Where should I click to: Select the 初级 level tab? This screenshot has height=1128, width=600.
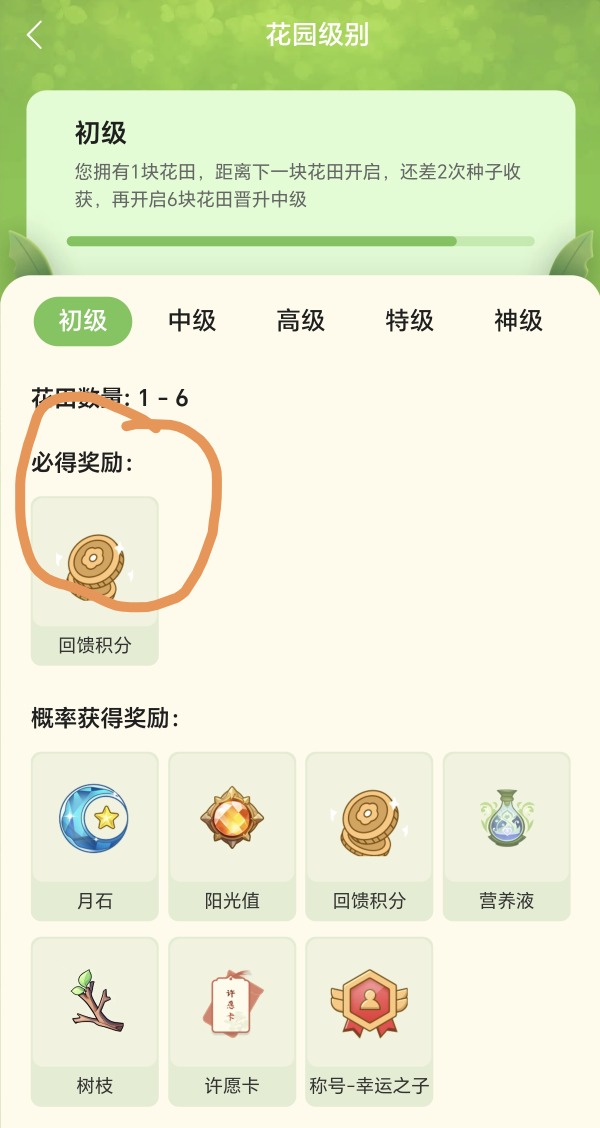(x=83, y=320)
